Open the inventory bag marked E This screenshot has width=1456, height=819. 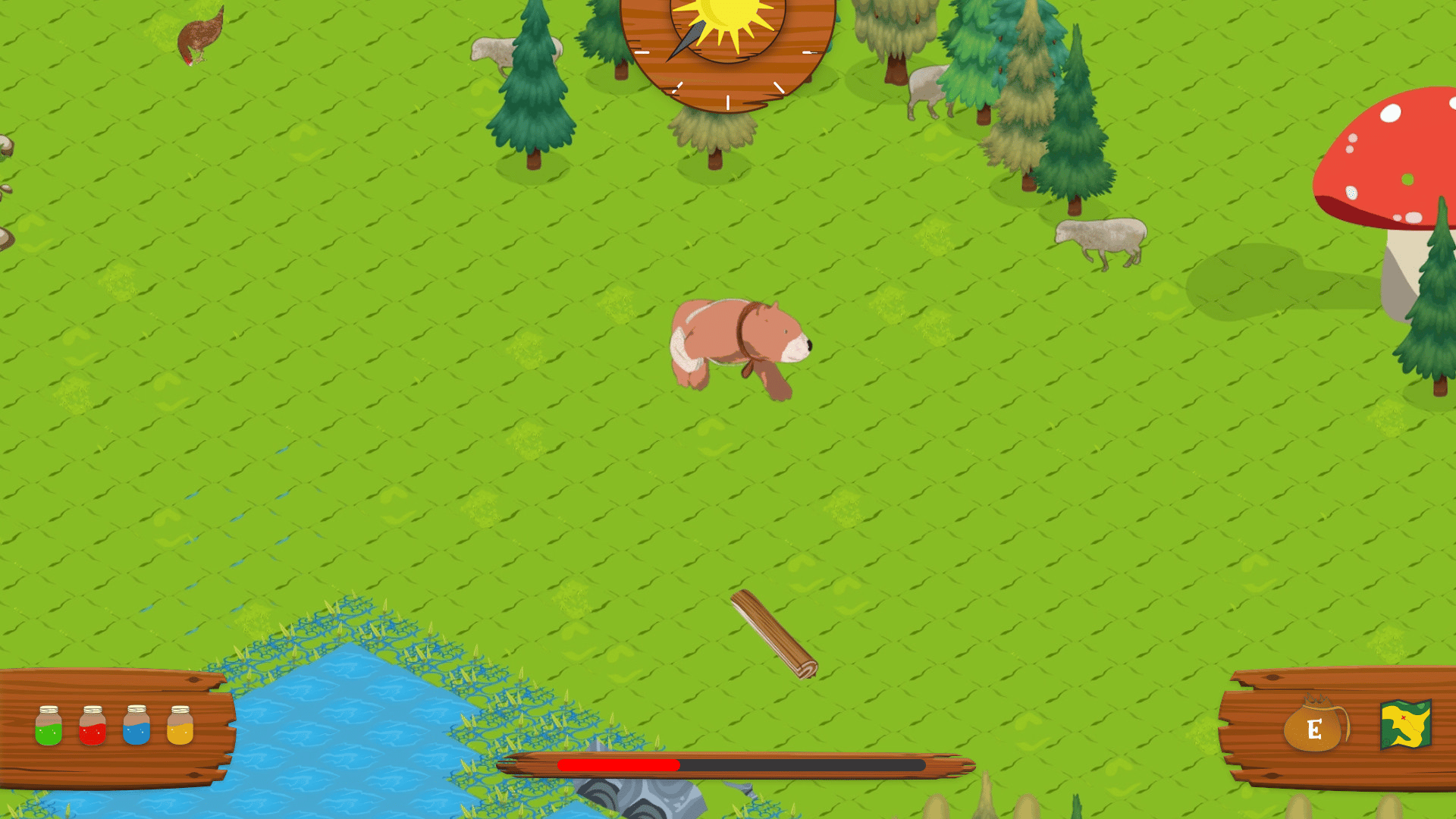[1316, 726]
